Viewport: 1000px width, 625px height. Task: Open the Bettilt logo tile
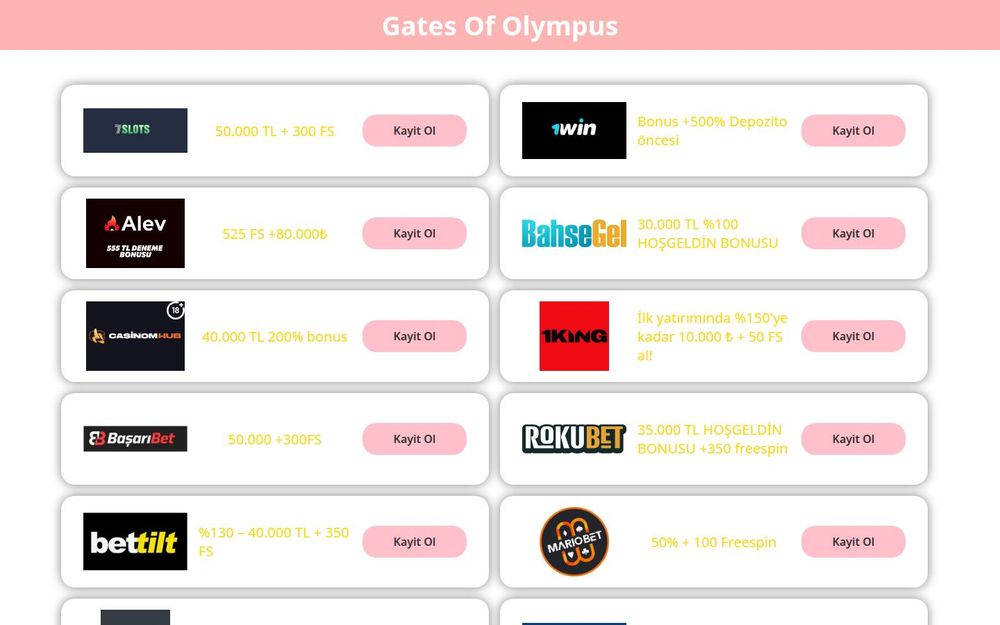point(135,542)
